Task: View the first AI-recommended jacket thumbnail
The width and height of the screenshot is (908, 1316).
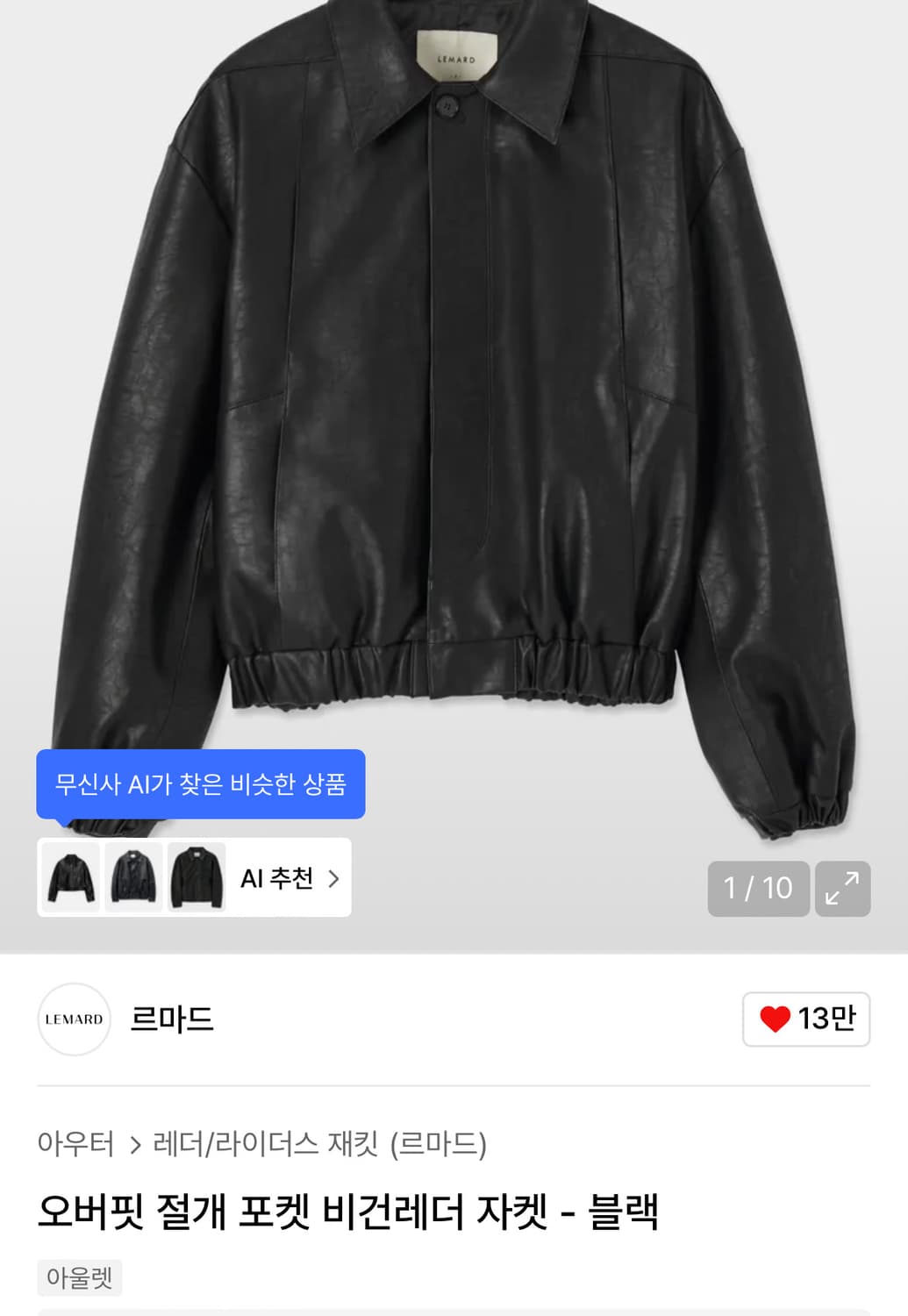Action: [71, 877]
